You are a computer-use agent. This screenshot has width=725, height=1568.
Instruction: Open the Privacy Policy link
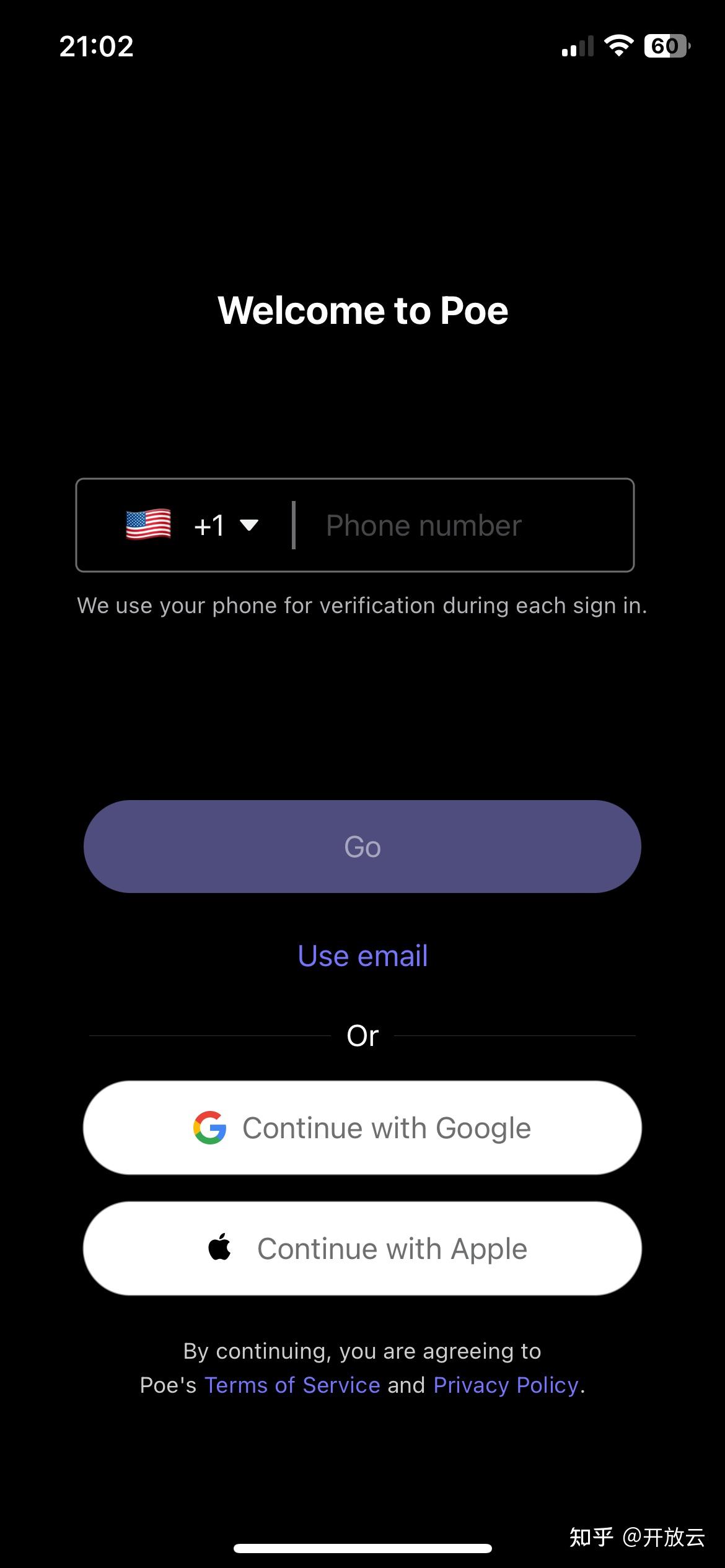506,1385
